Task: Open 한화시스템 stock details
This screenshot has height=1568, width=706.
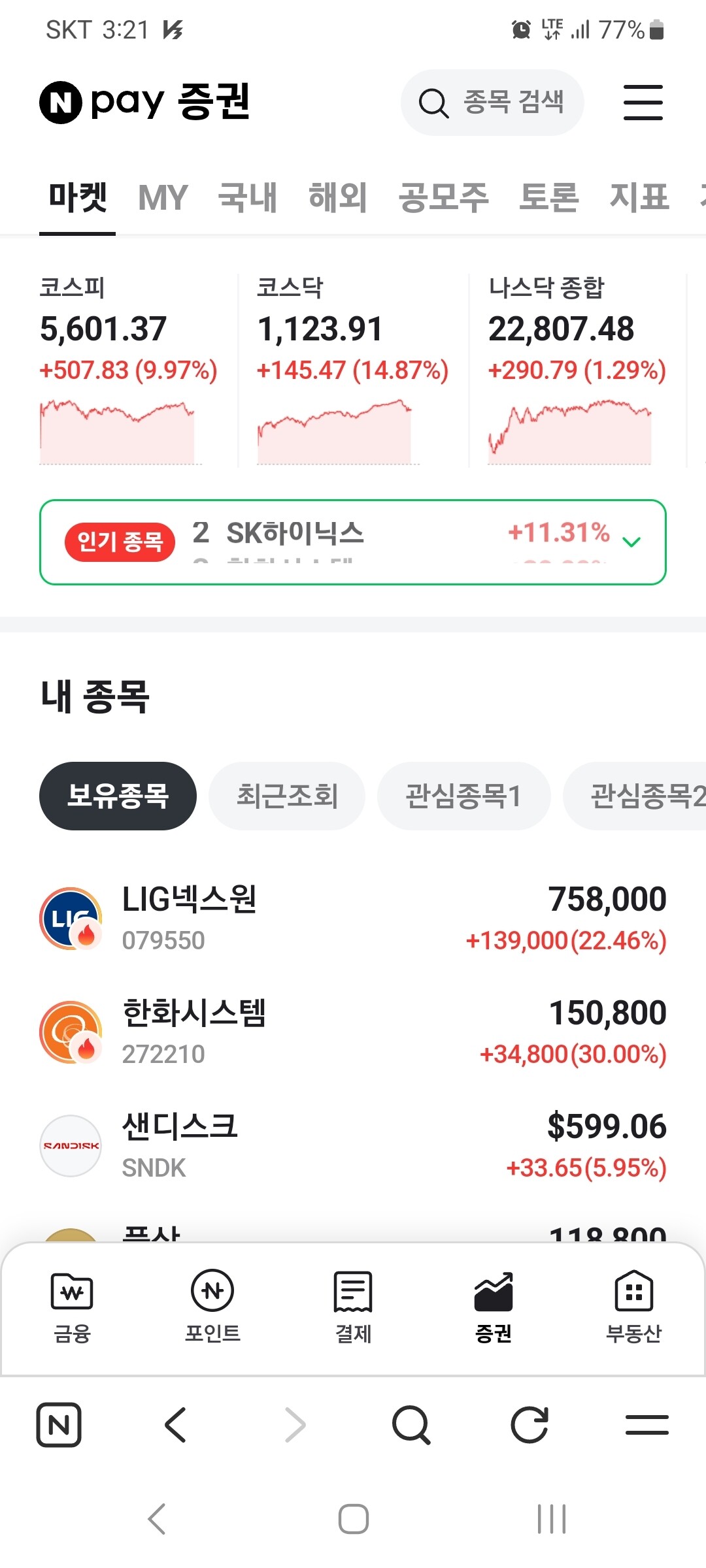Action: [x=353, y=1032]
